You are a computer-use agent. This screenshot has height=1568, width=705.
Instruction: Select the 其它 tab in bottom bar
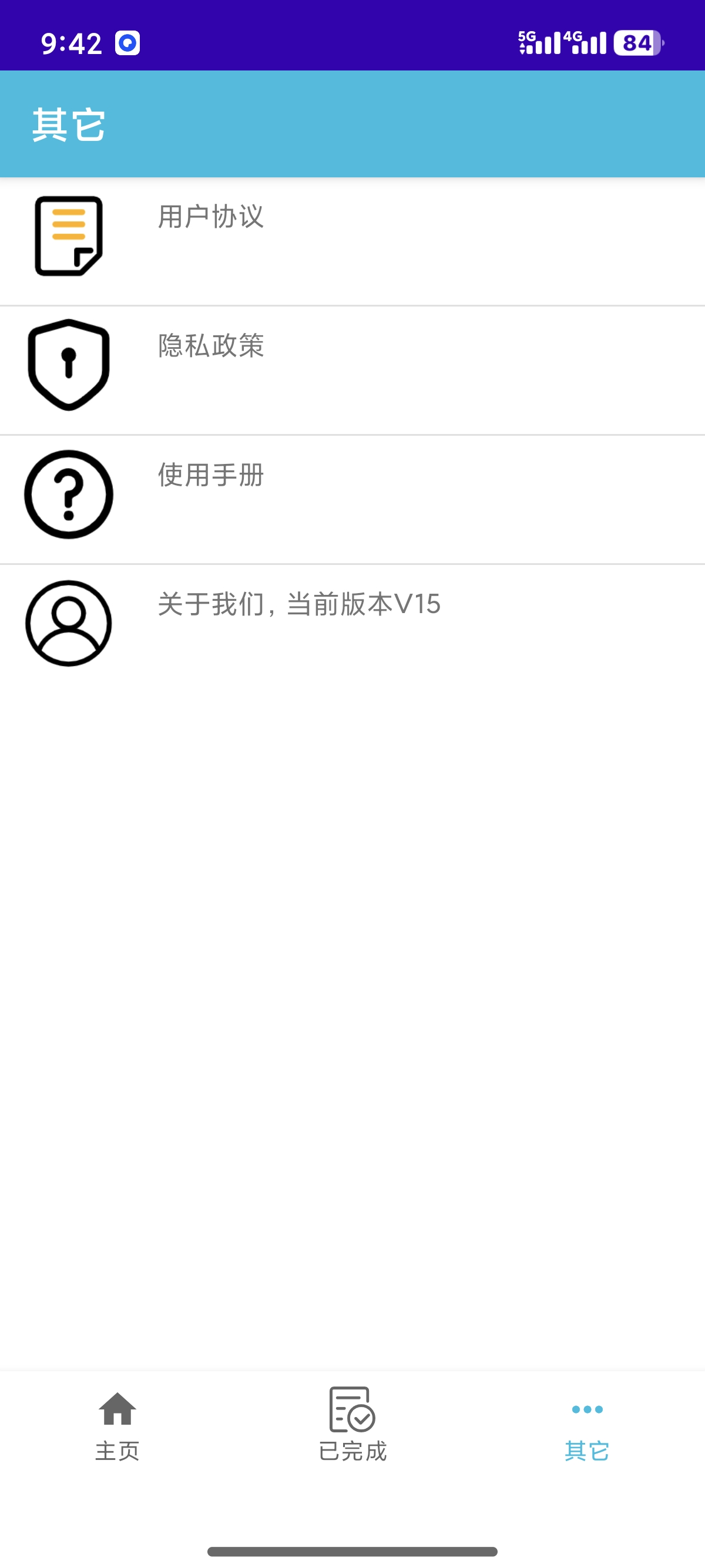click(587, 1425)
